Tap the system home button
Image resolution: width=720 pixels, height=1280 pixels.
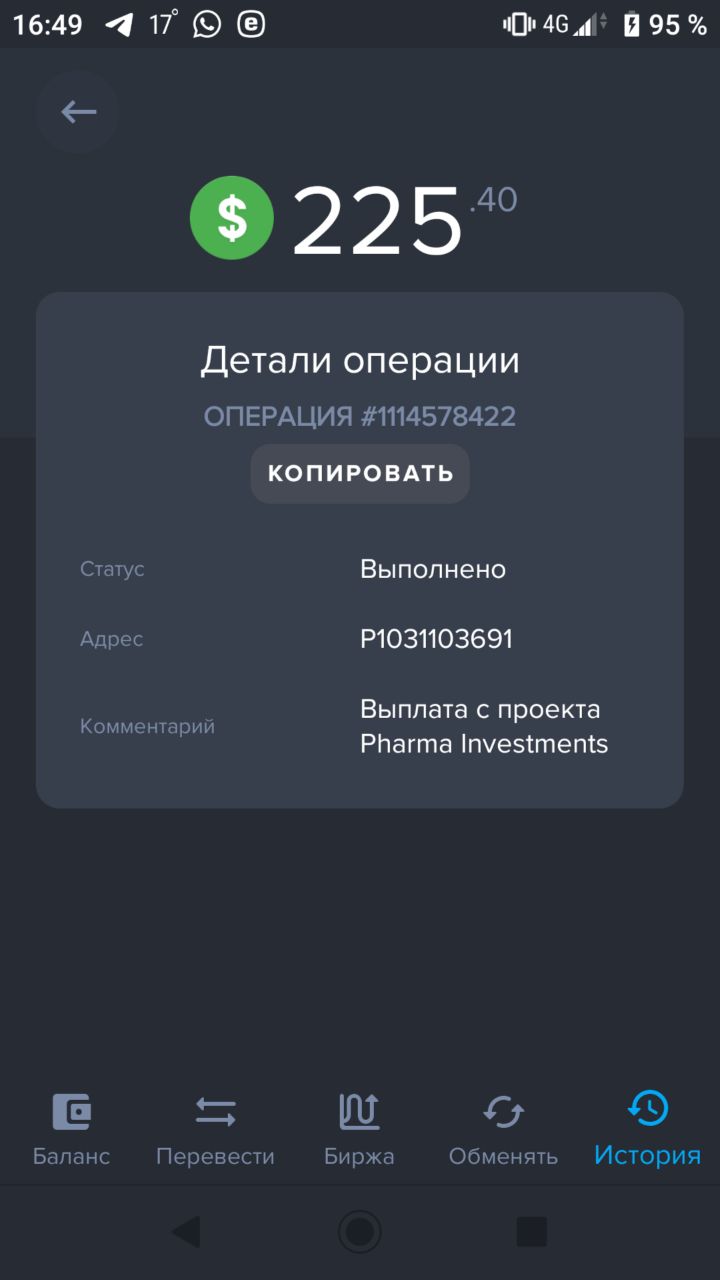[360, 1231]
